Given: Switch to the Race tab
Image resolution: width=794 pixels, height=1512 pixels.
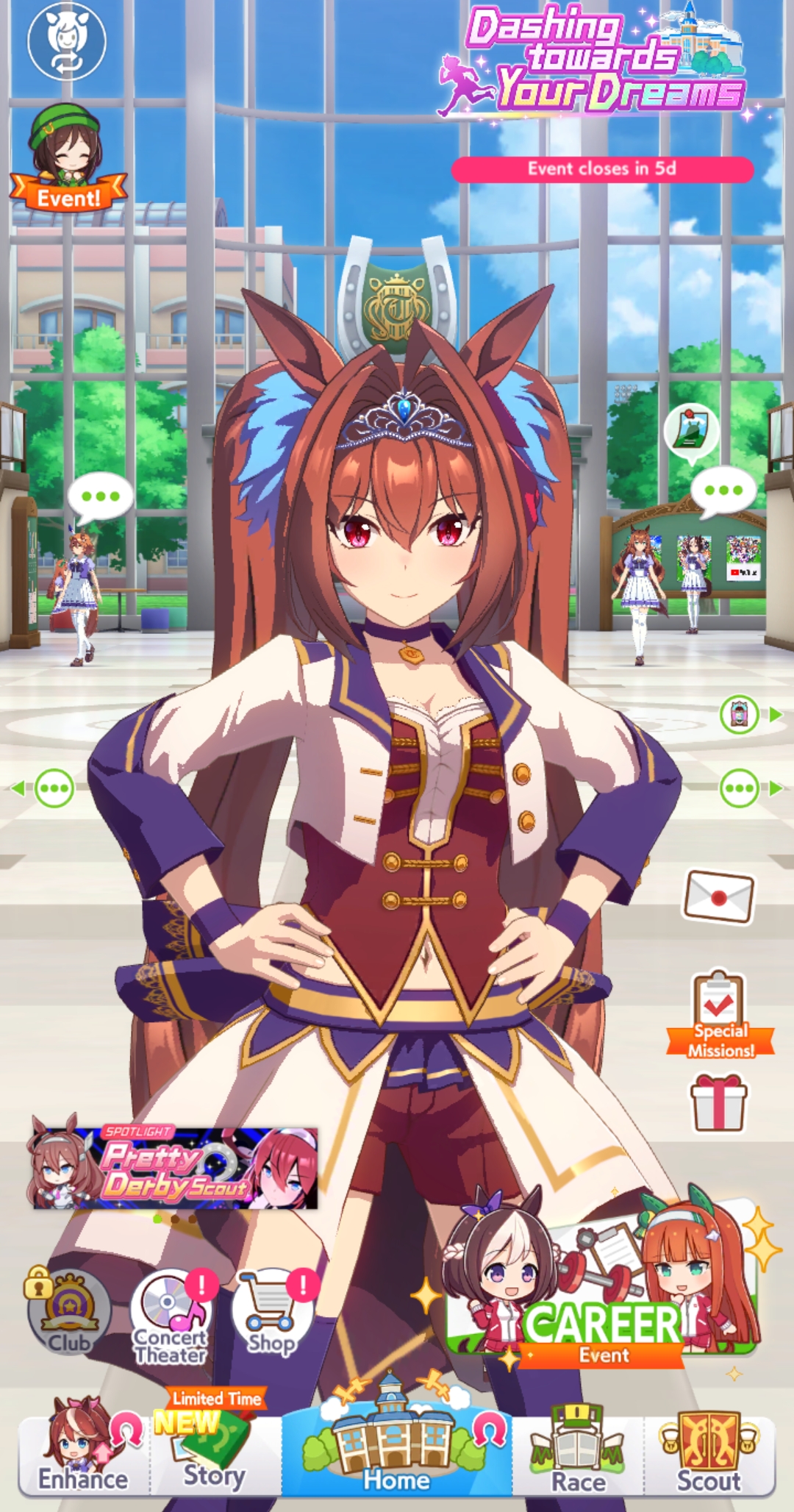Looking at the screenshot, I should 578,1450.
